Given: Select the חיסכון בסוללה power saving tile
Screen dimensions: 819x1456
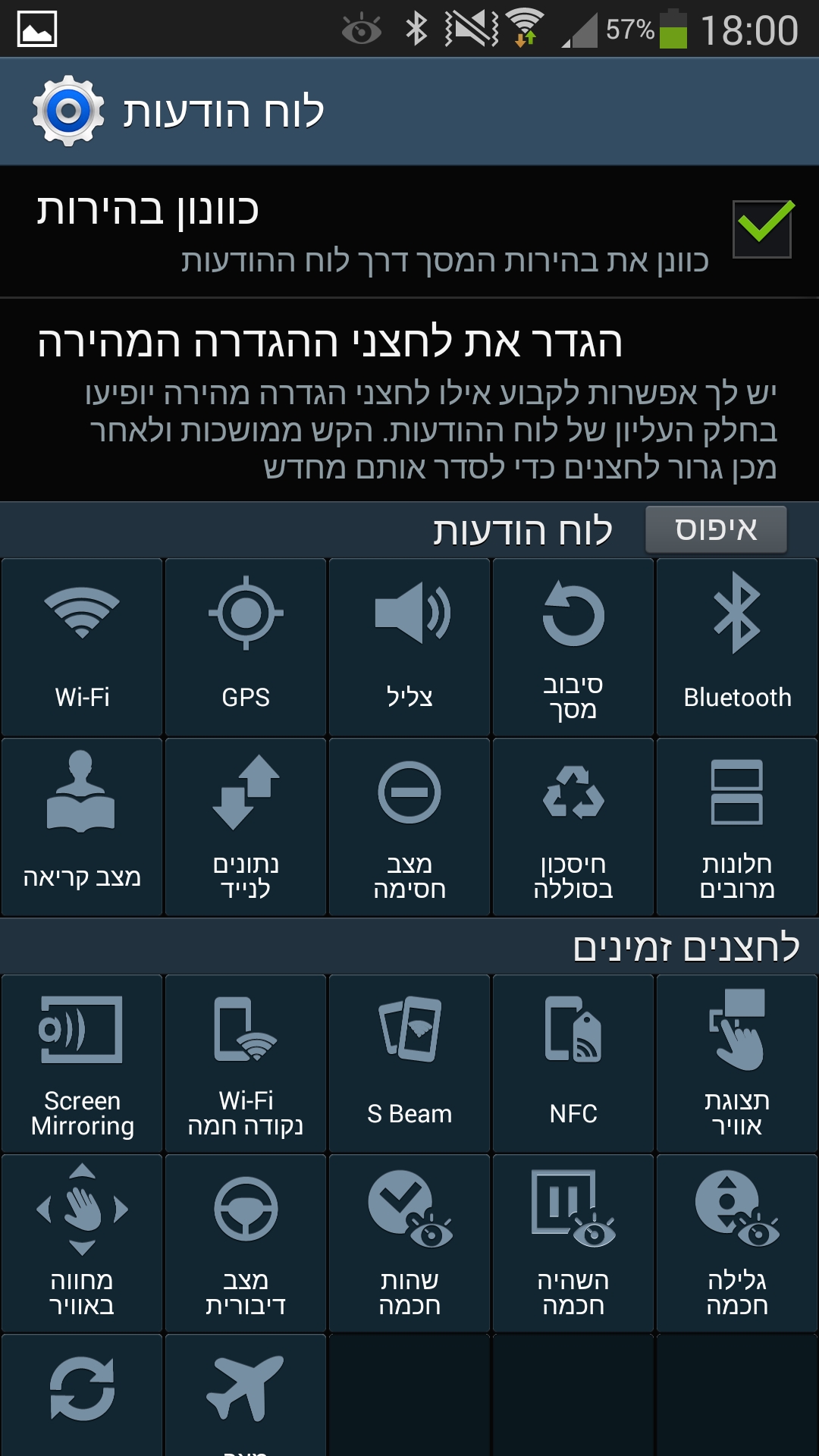Looking at the screenshot, I should [573, 827].
